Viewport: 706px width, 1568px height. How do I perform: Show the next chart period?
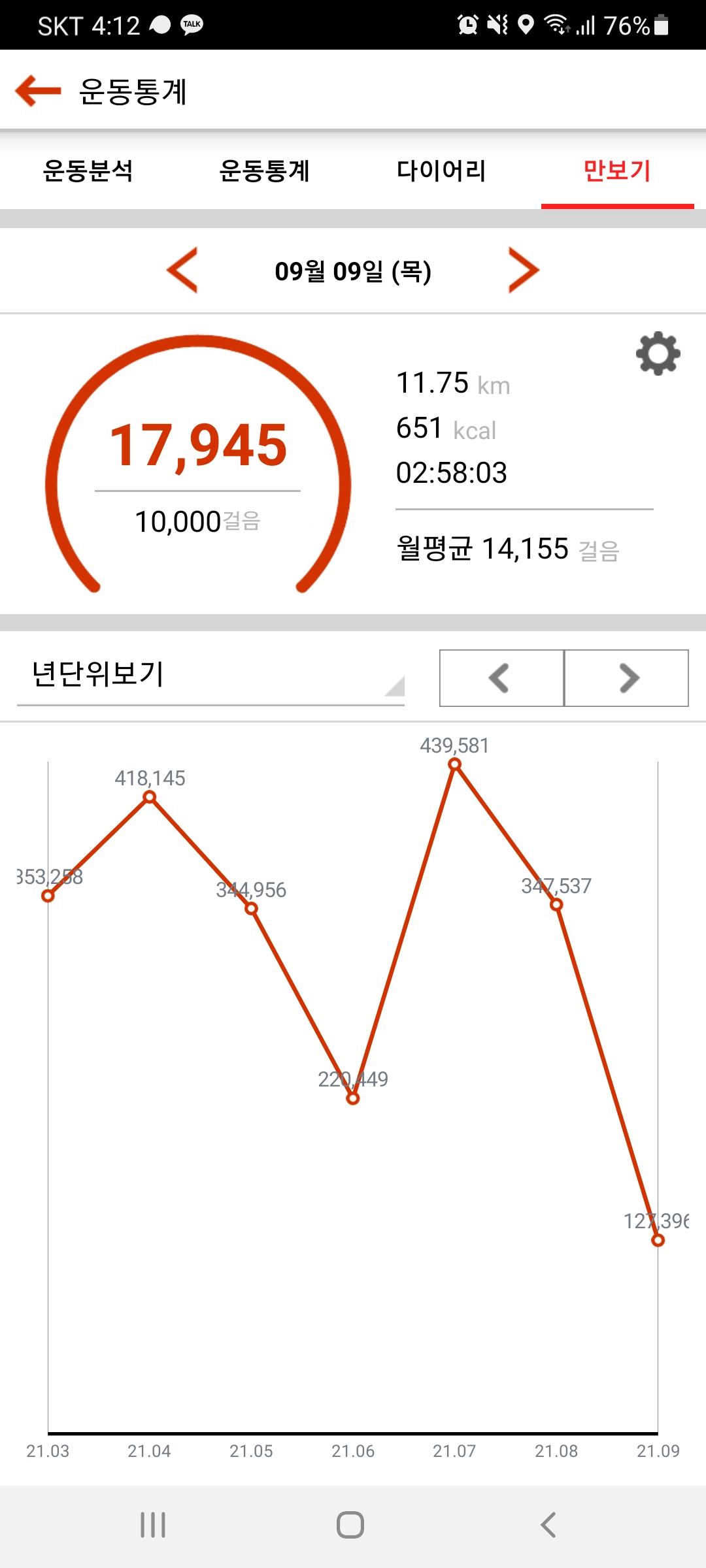coord(627,678)
